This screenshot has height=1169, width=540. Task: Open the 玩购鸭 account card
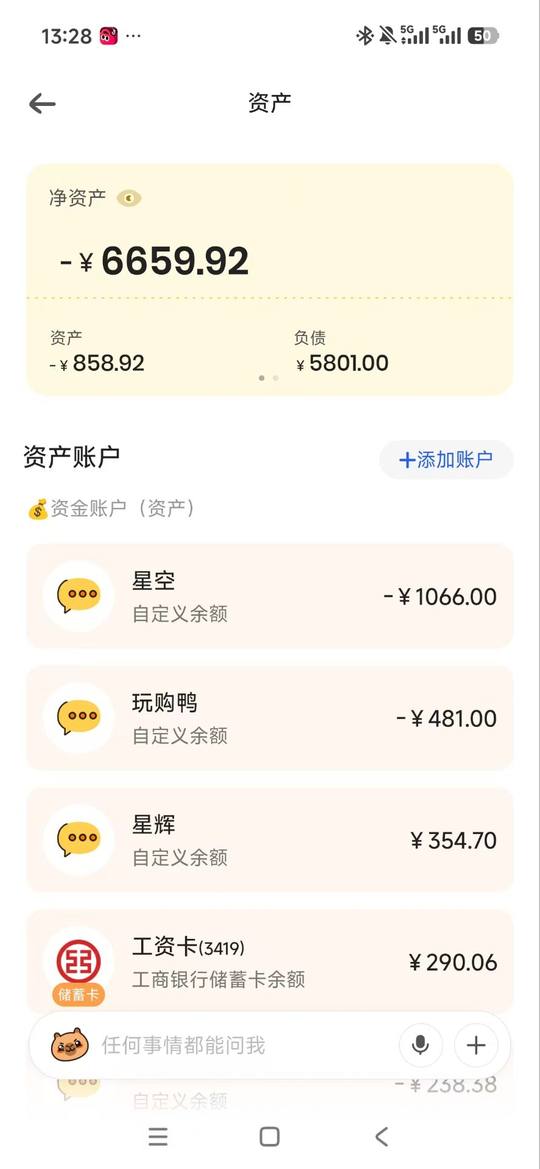point(270,718)
